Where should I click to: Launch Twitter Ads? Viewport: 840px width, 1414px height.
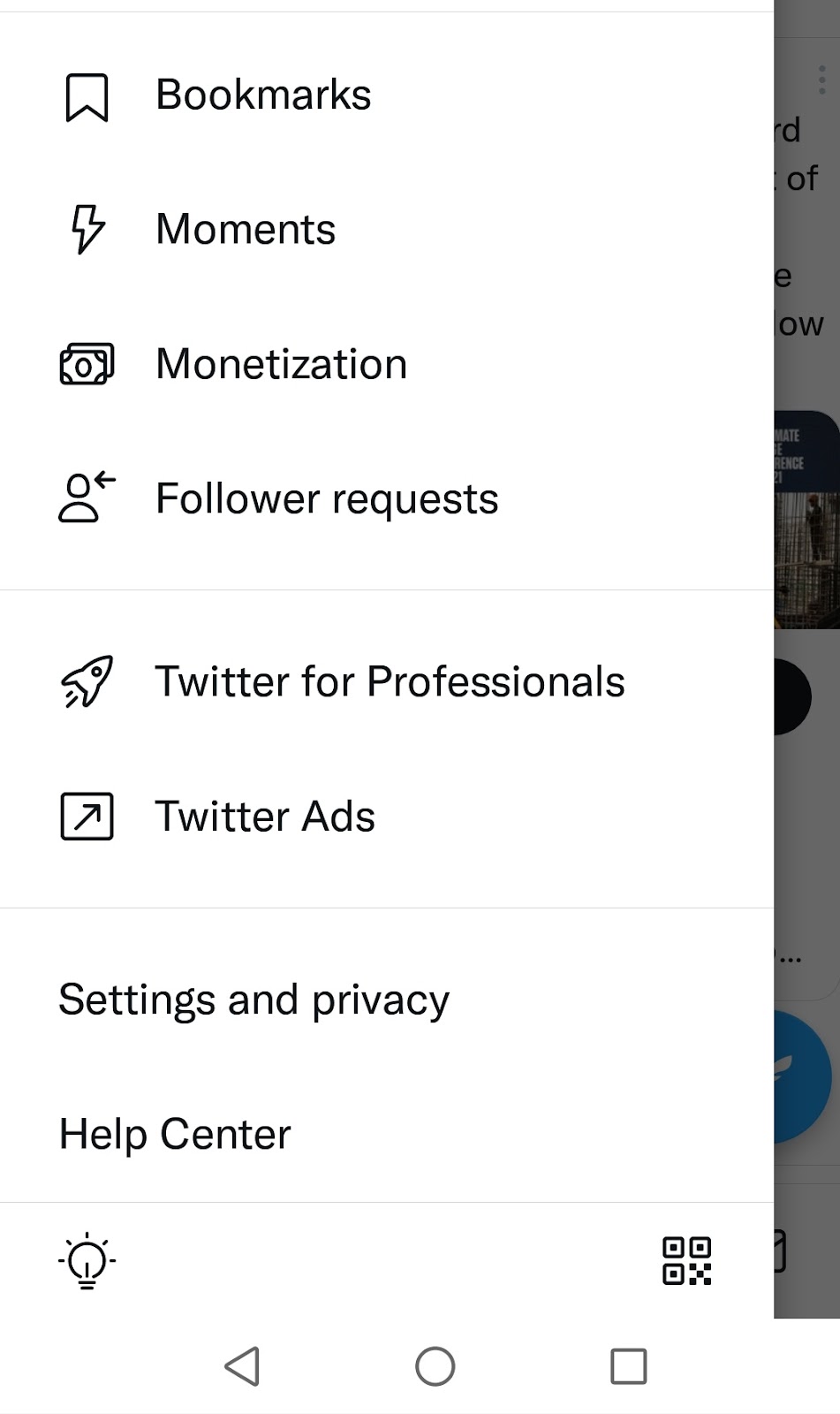click(387, 817)
